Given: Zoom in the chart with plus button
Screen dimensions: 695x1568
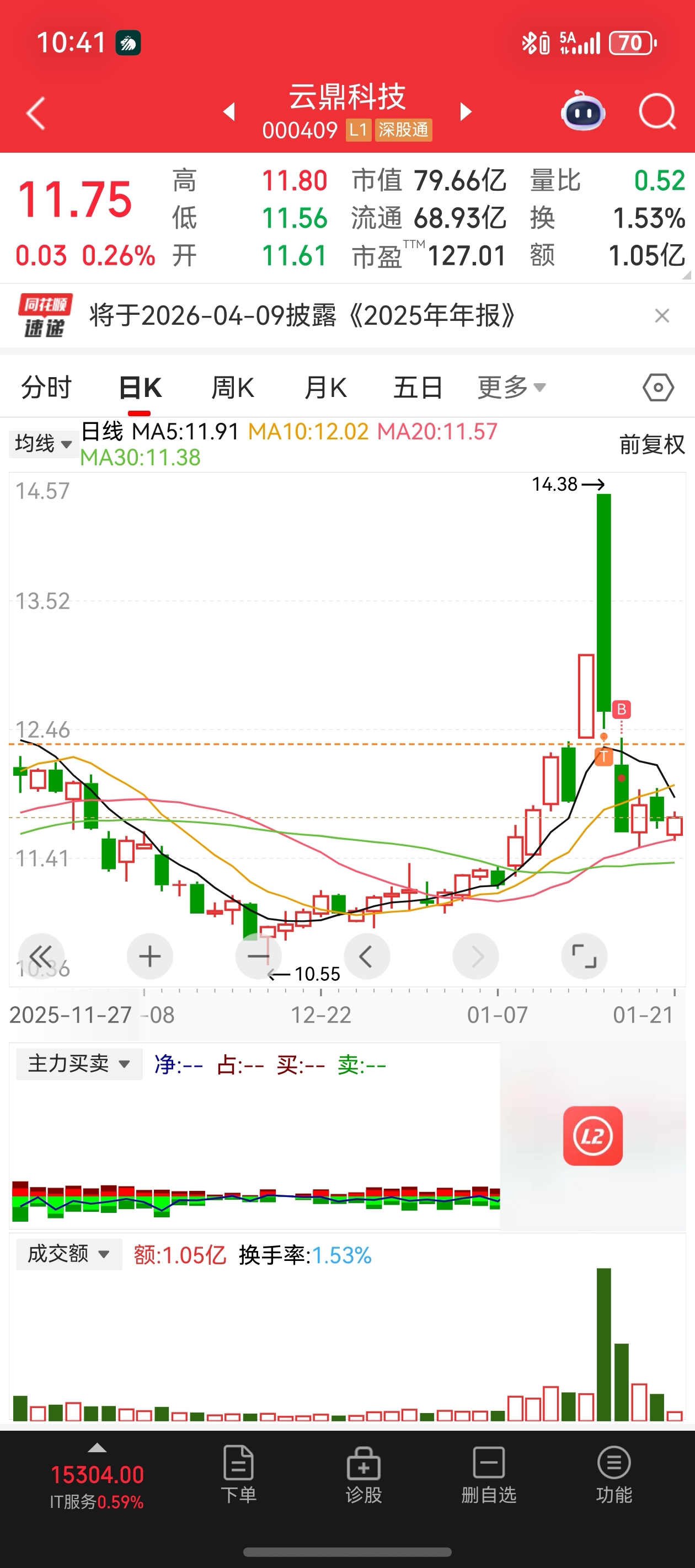Looking at the screenshot, I should pos(150,956).
